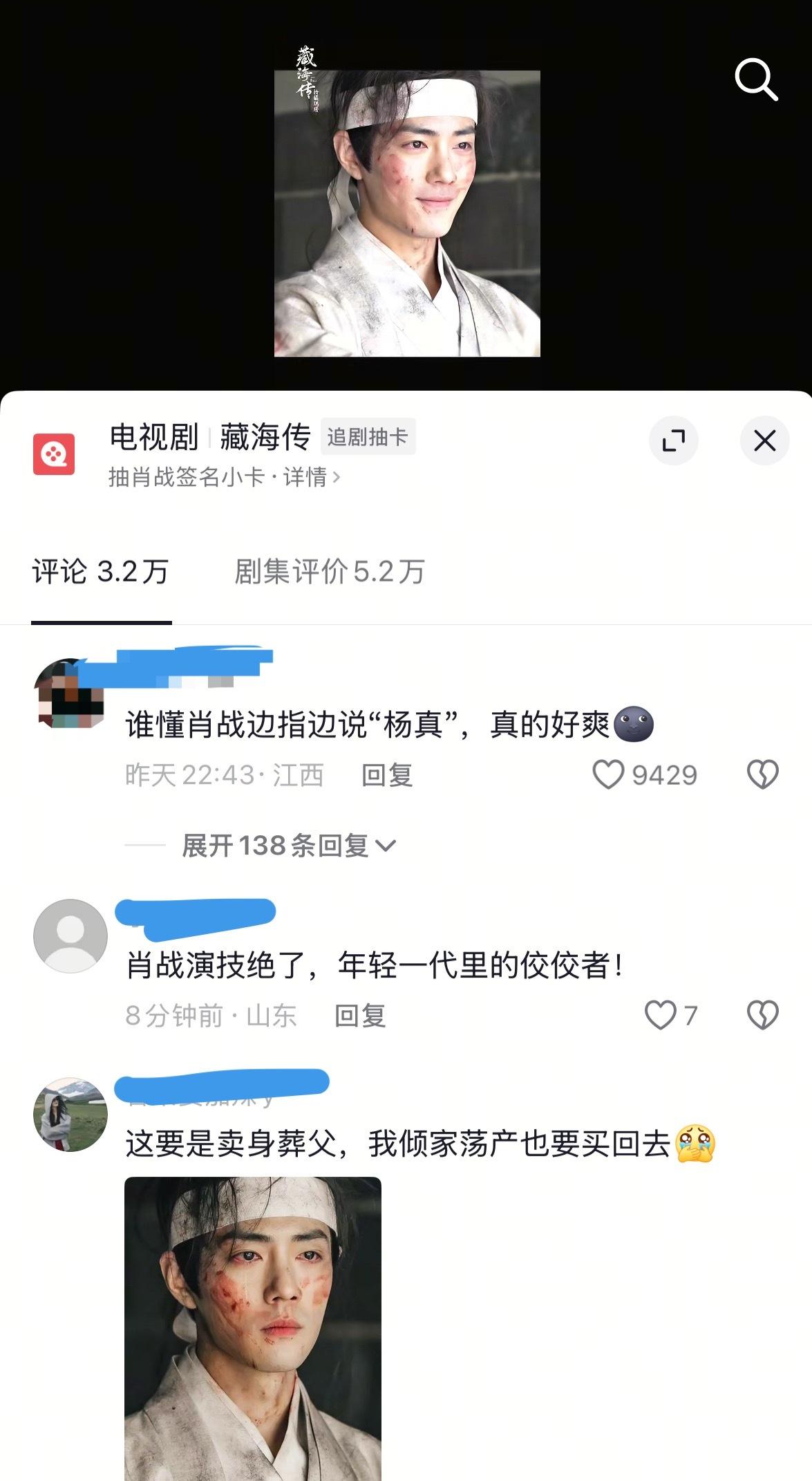Open 抽肖战签名小卡 详情 link
The width and height of the screenshot is (812, 1481).
(x=224, y=477)
